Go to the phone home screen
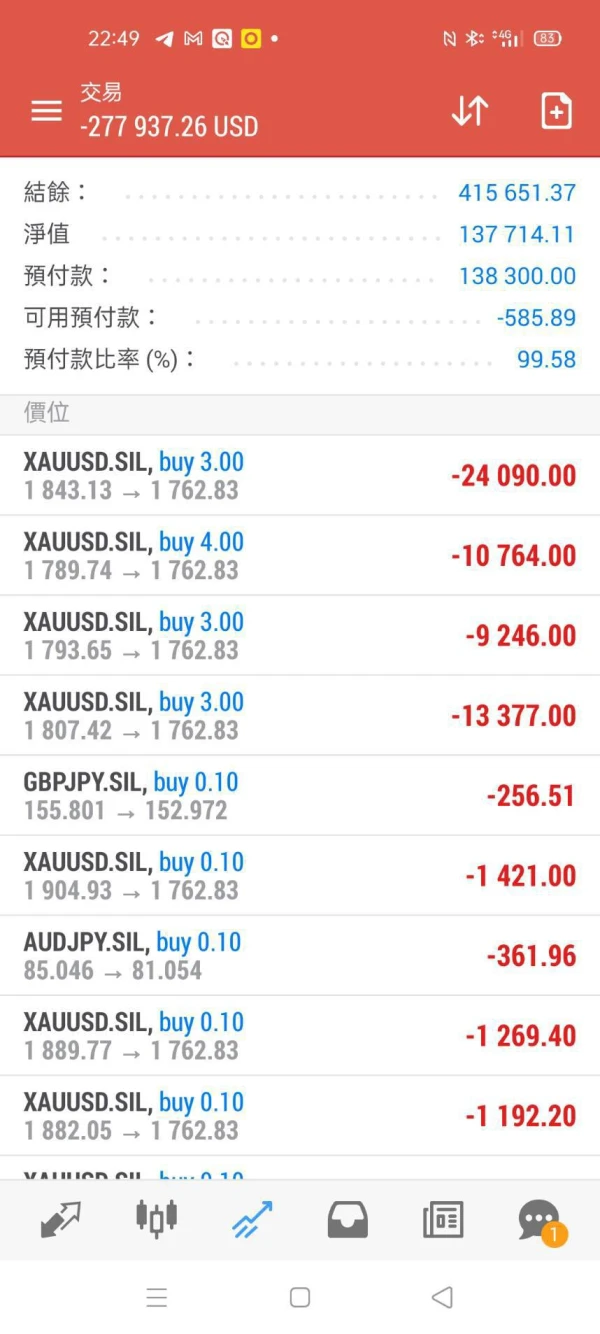 [x=300, y=1298]
